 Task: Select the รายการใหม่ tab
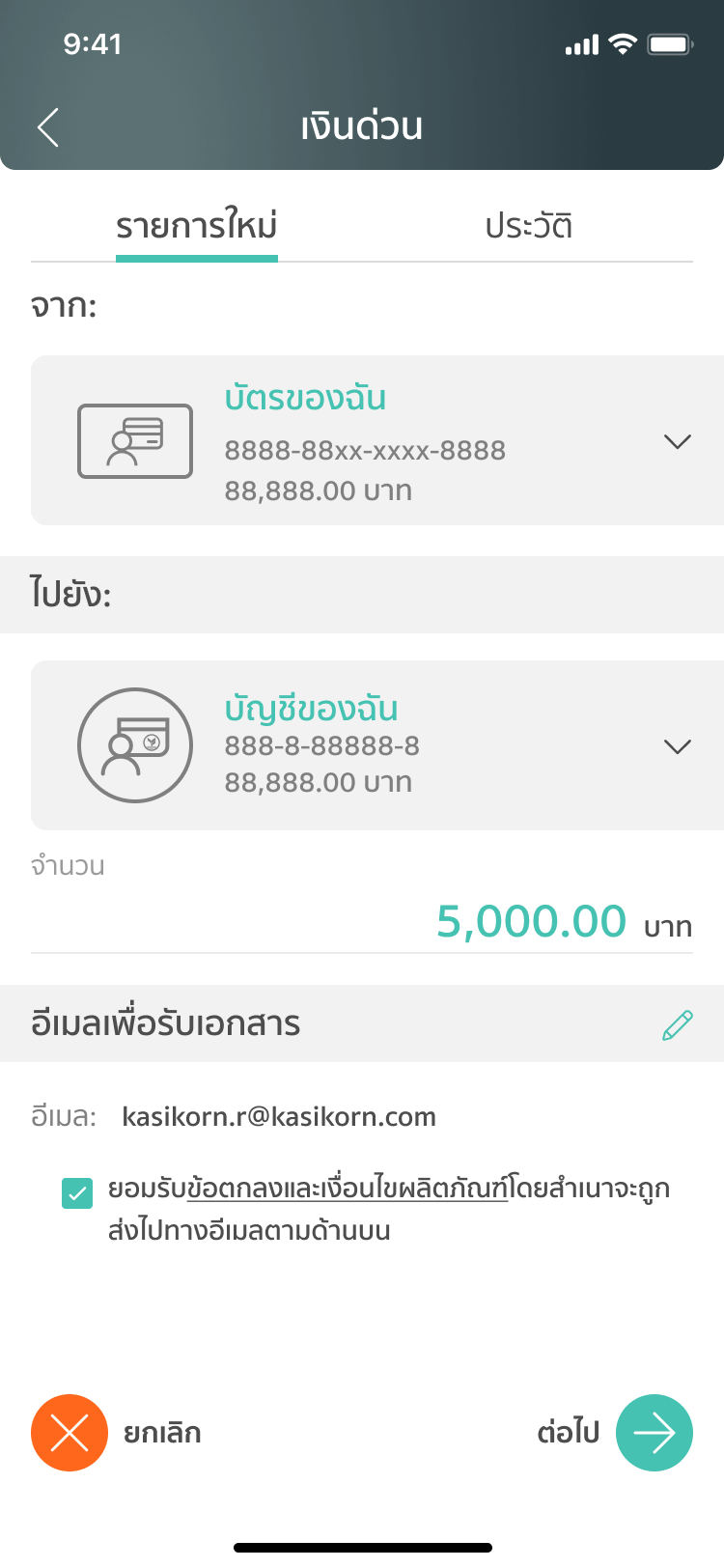[x=197, y=227]
